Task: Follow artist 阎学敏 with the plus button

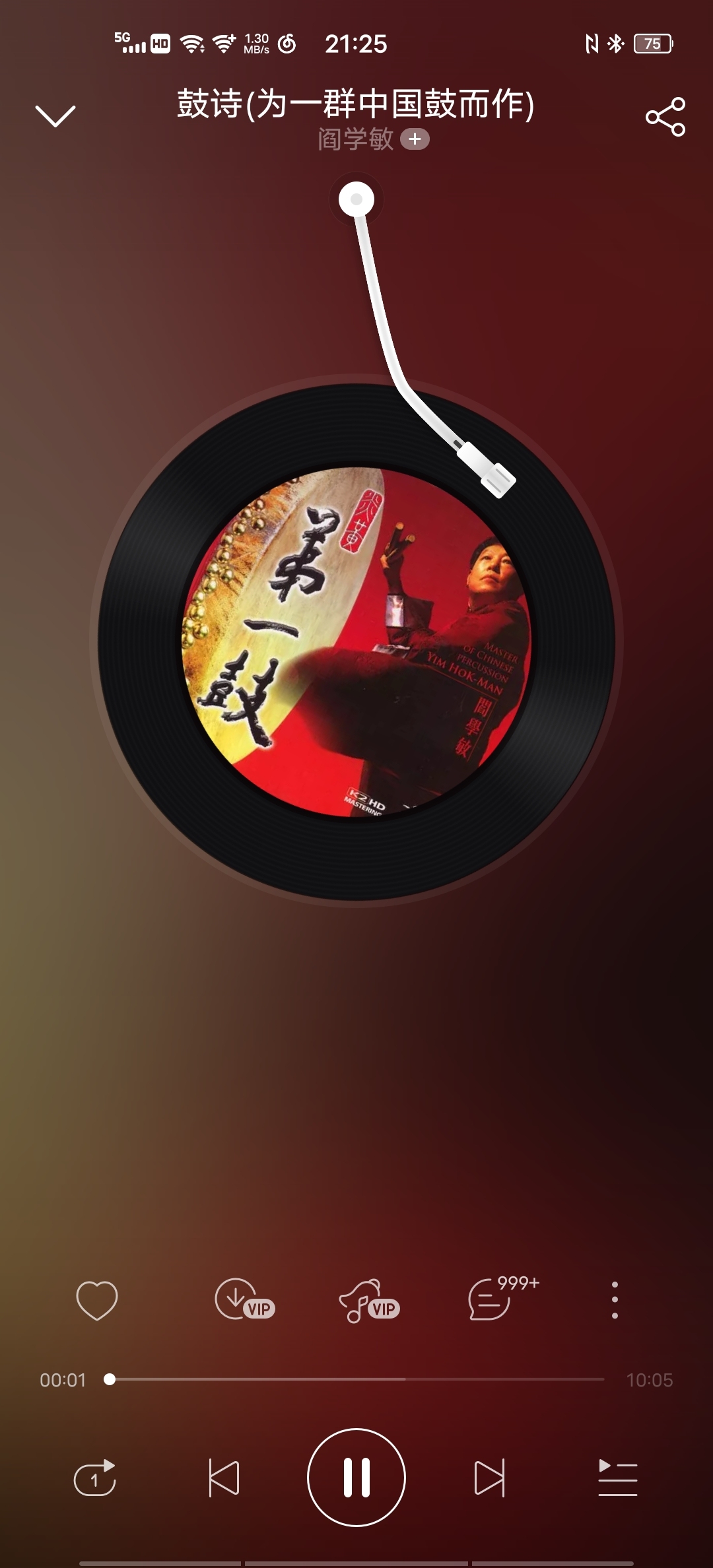Action: 415,139
